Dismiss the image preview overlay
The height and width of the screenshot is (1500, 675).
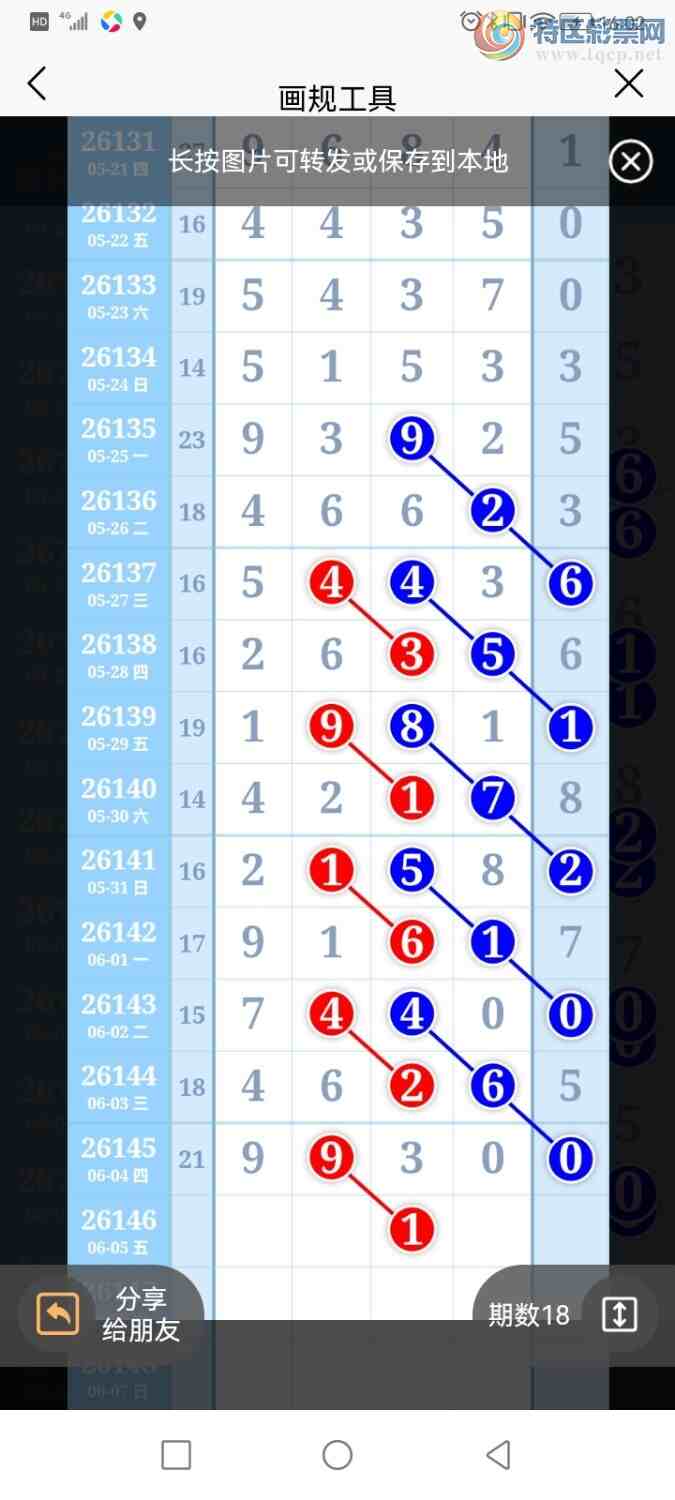pos(631,161)
